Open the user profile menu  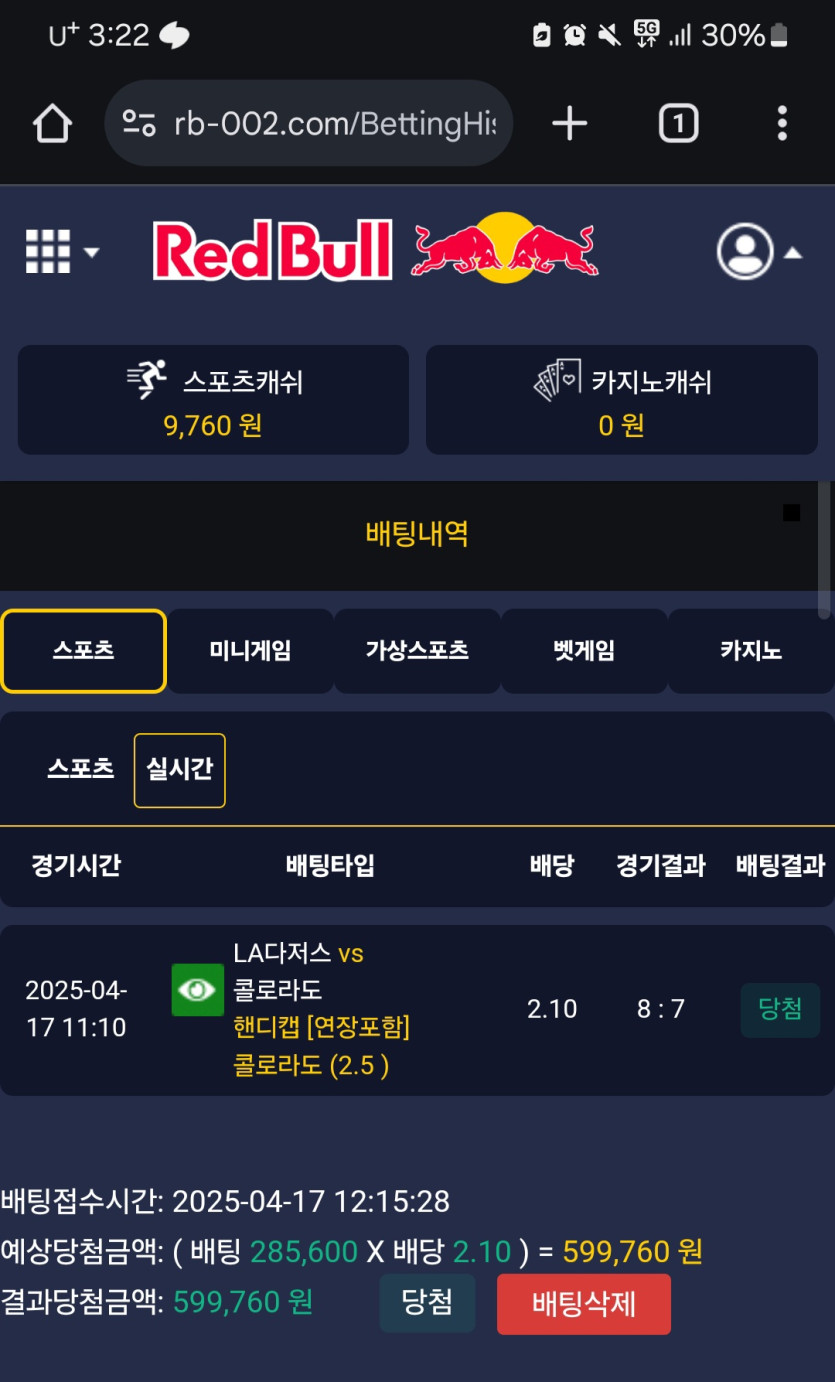click(x=759, y=251)
